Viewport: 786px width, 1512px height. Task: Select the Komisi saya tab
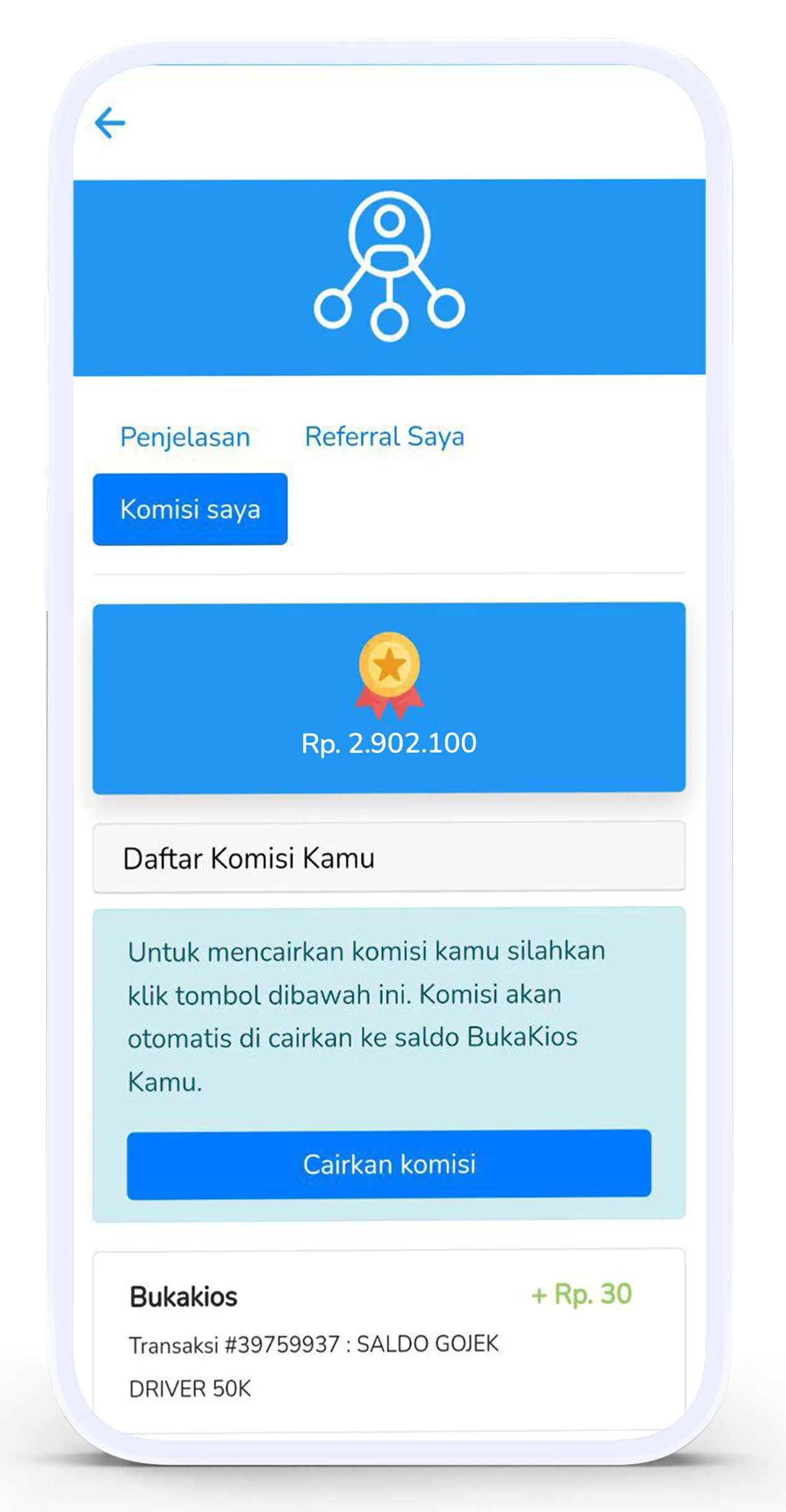[x=190, y=509]
